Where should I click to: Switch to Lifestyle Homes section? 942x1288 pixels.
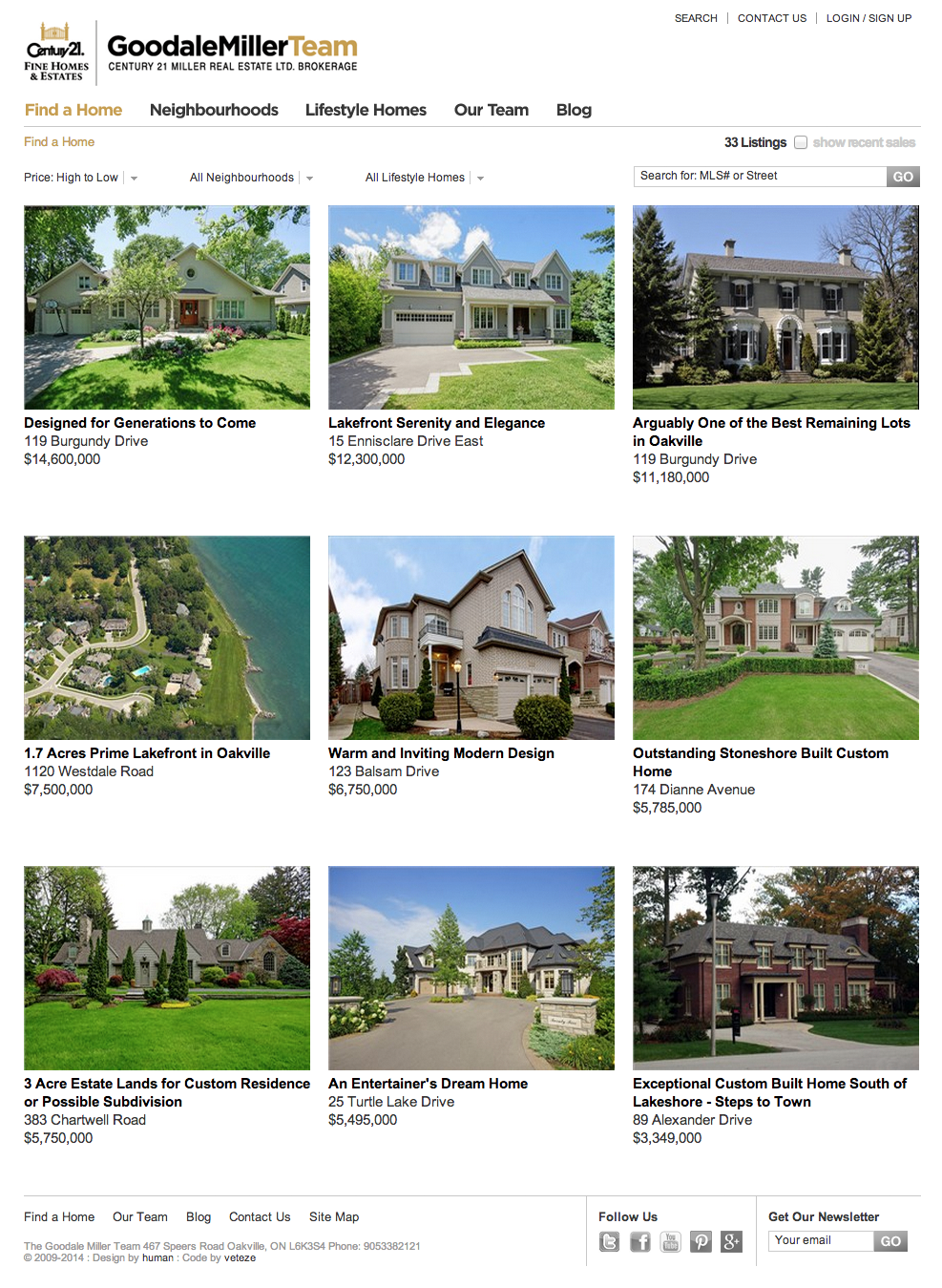[x=366, y=110]
